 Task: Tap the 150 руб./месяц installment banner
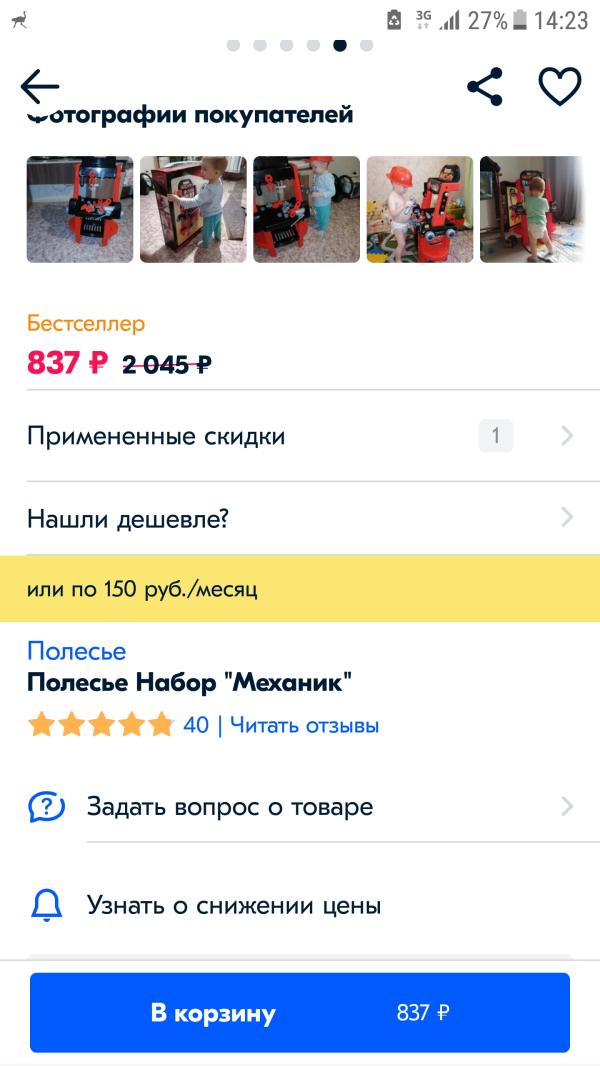(x=300, y=588)
